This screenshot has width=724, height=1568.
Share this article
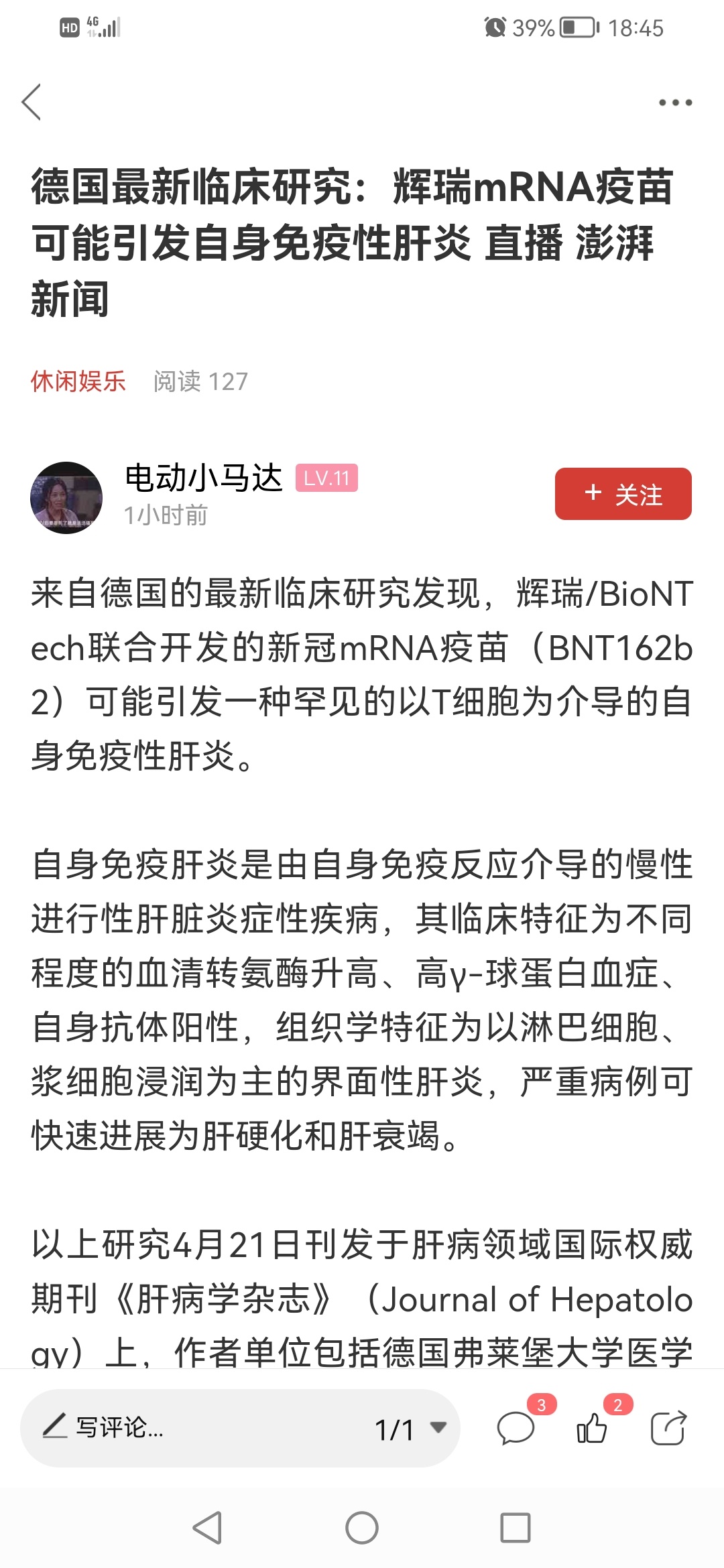[668, 1428]
